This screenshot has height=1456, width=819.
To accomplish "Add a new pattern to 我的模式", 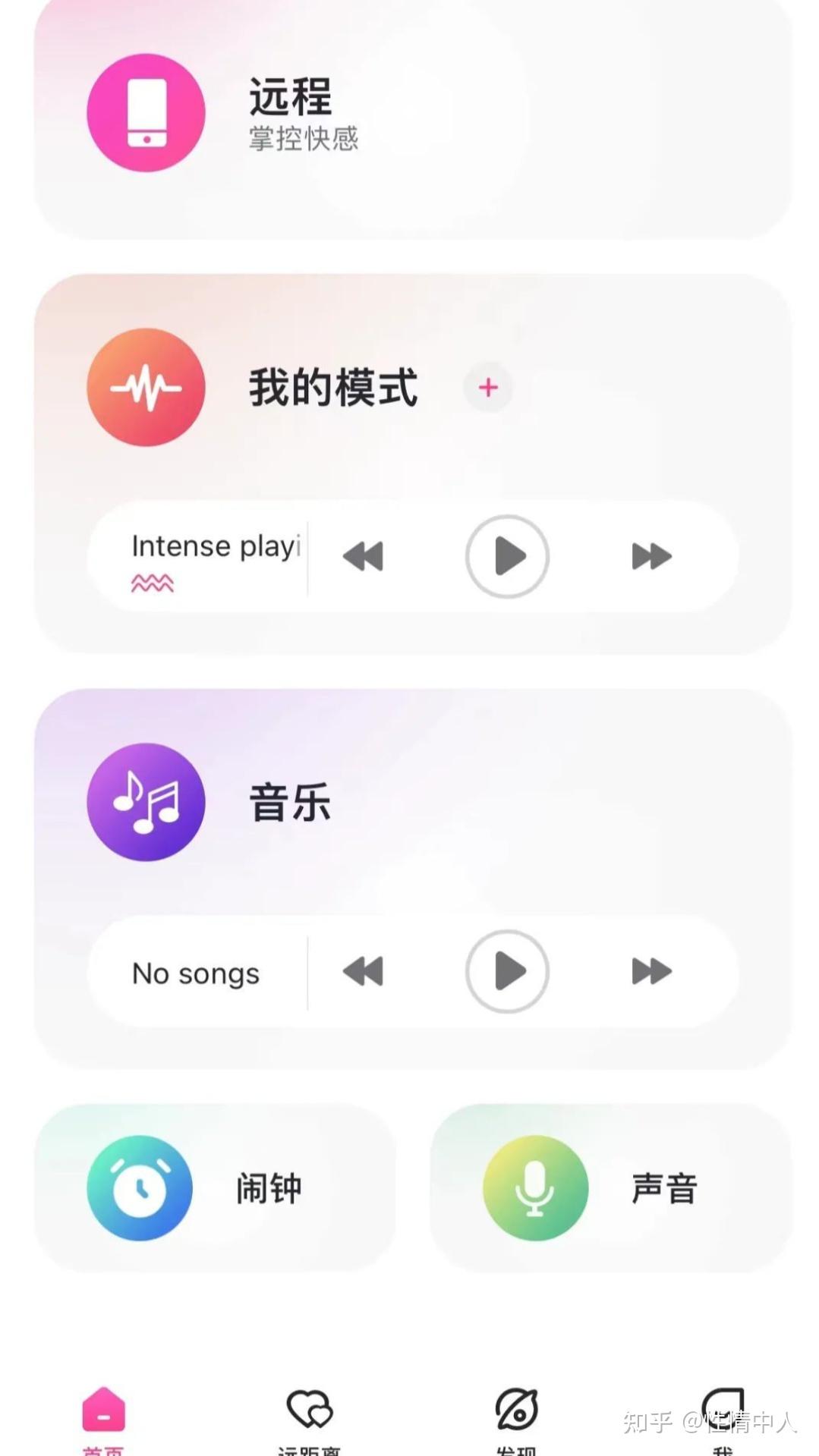I will click(x=488, y=388).
